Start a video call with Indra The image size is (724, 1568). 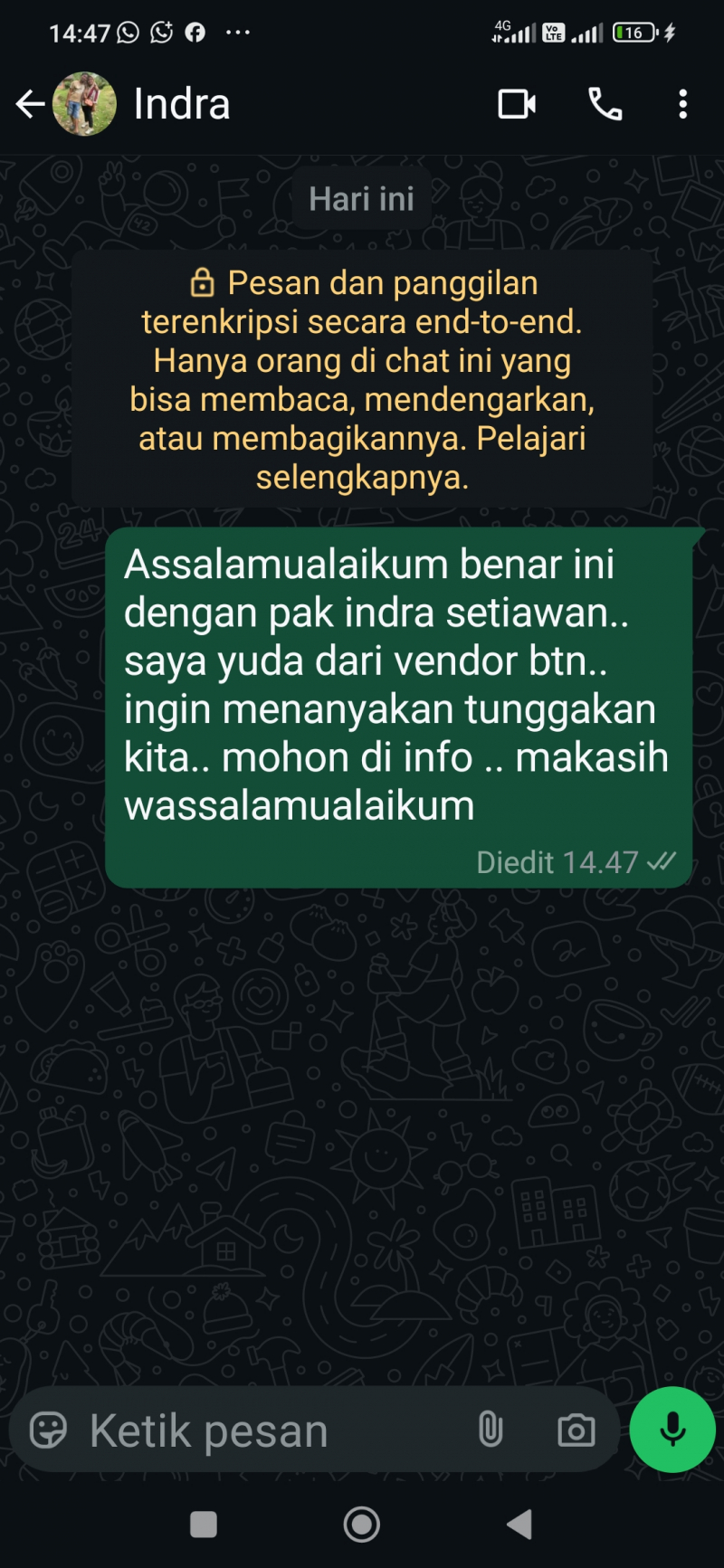517,104
